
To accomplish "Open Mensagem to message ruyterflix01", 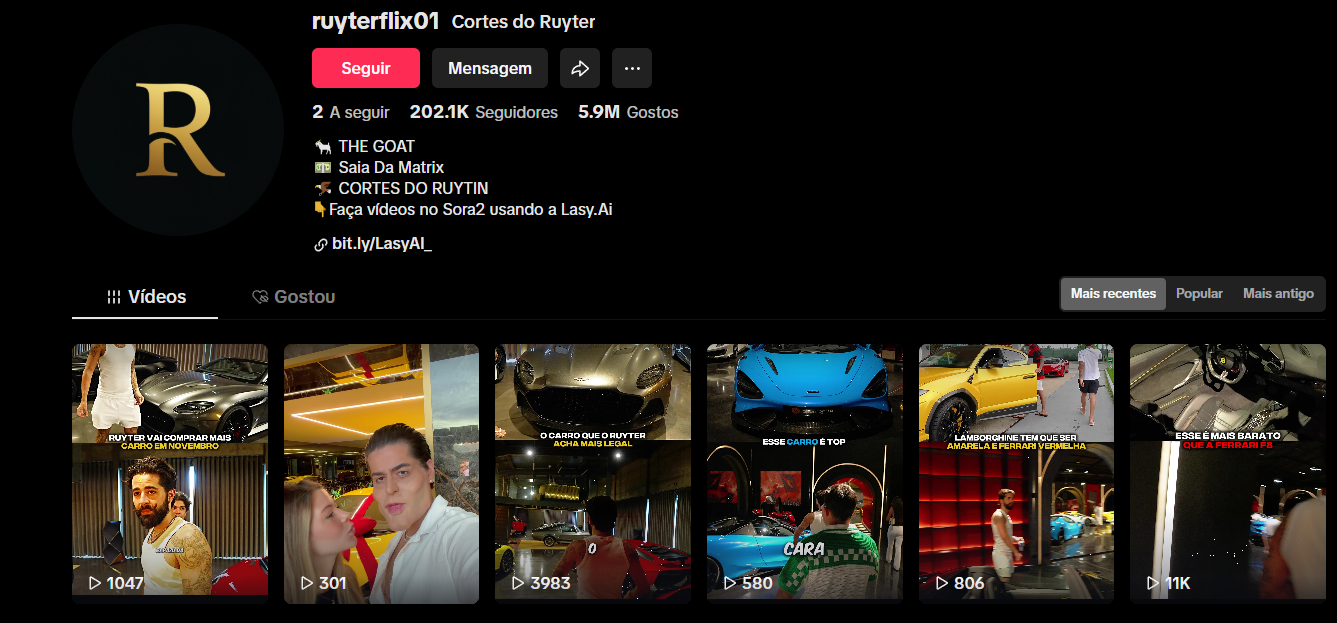I will point(489,68).
